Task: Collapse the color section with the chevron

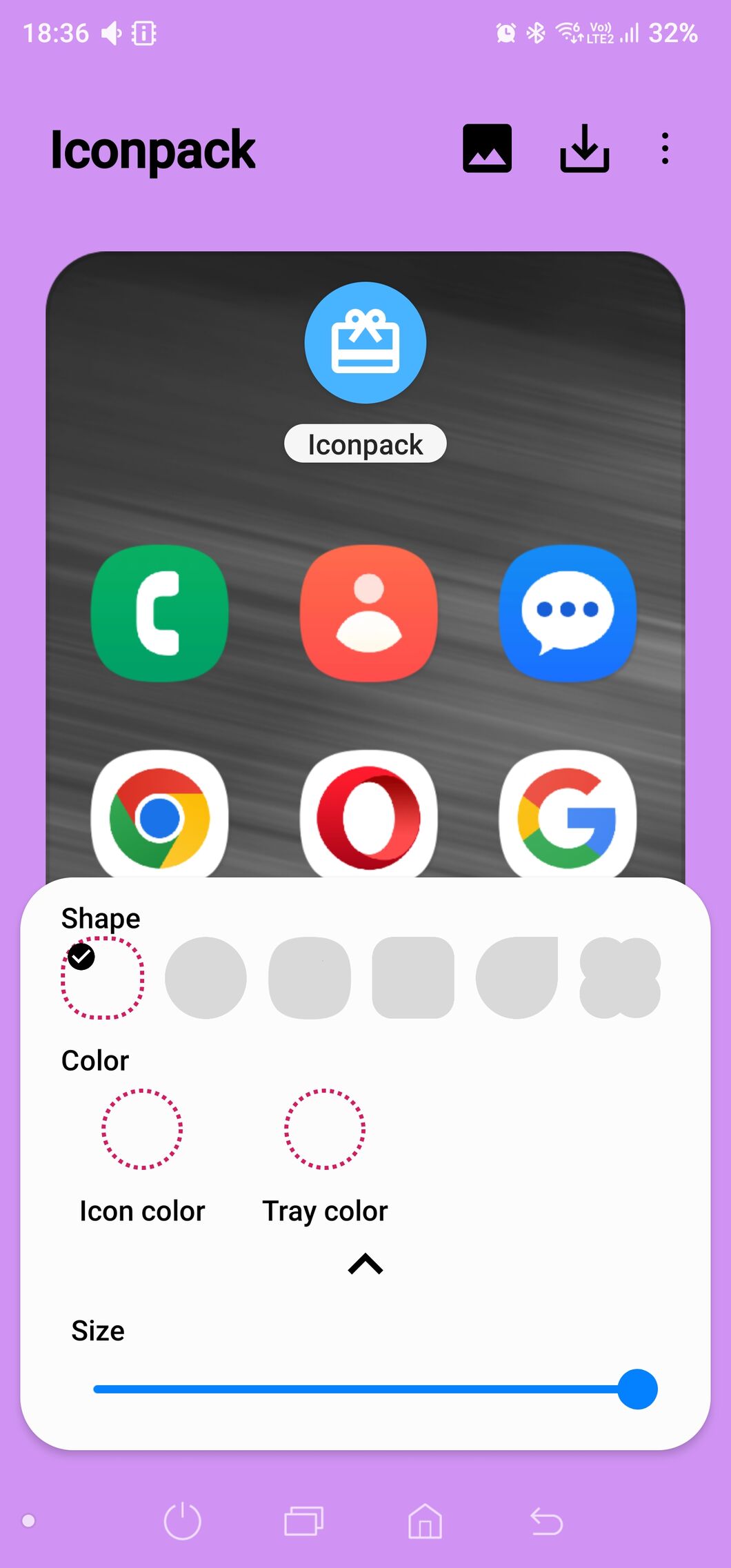Action: tap(365, 1264)
